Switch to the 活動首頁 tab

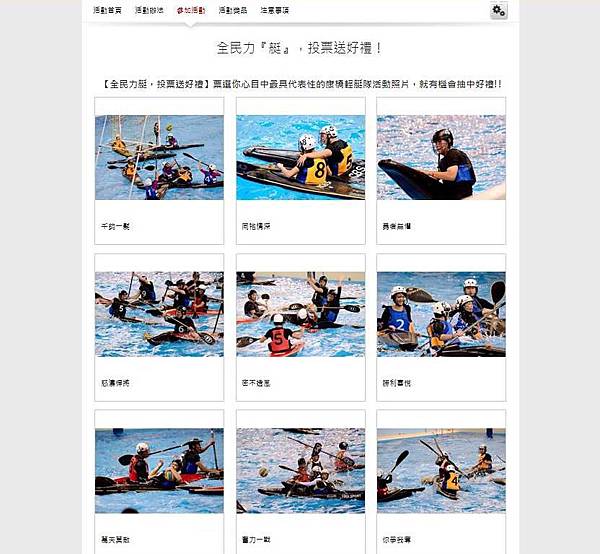click(107, 10)
